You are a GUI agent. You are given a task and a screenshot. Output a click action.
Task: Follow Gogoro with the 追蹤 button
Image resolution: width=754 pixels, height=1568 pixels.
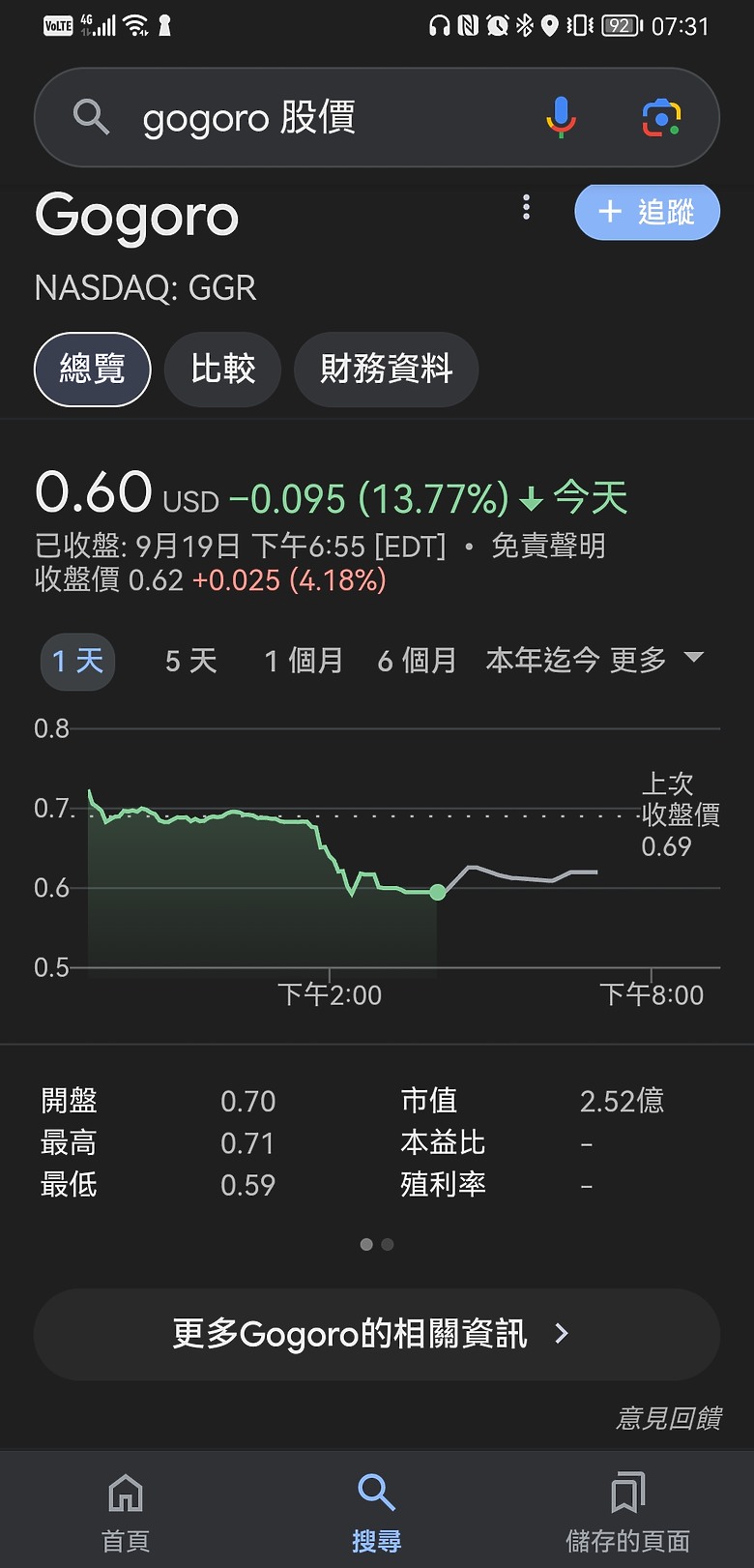click(x=647, y=212)
